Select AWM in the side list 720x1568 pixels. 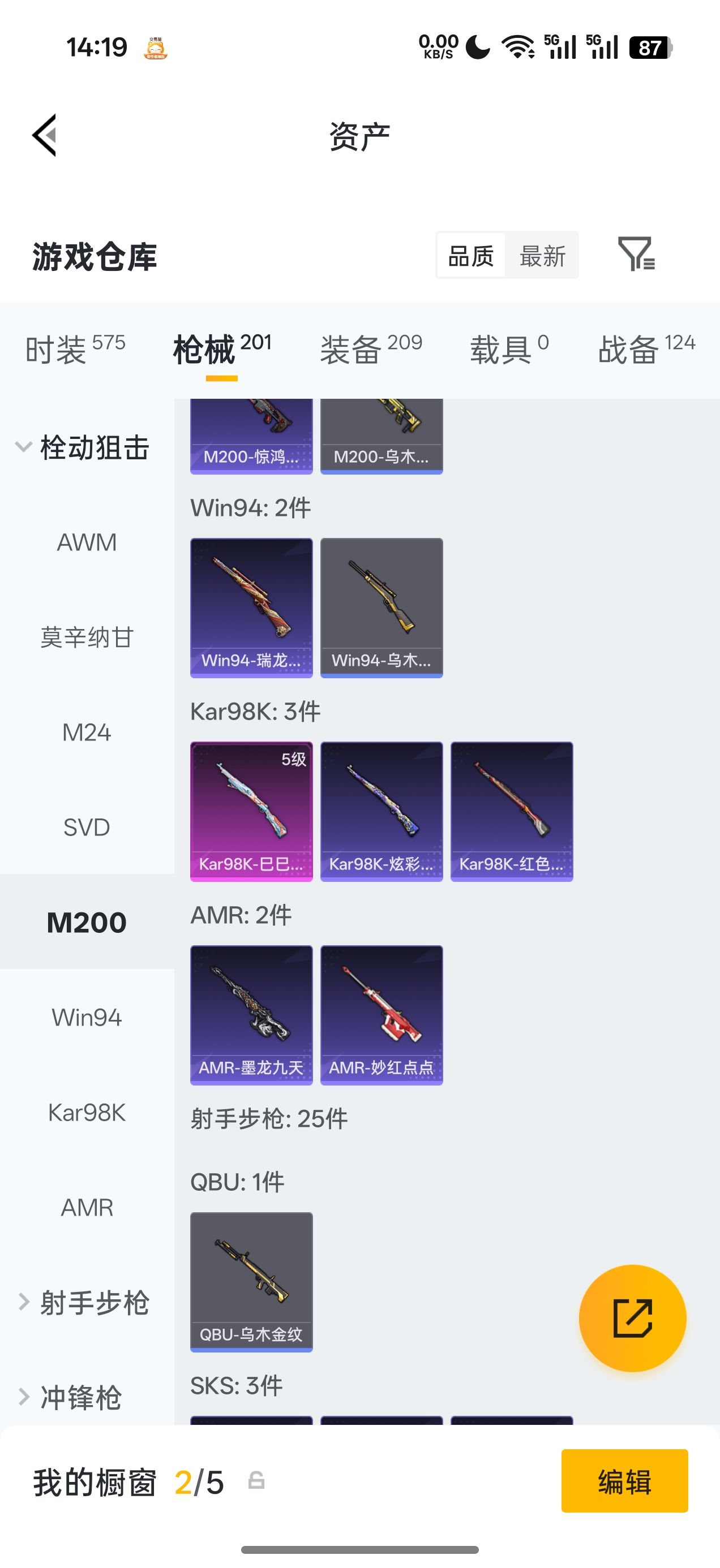pyautogui.click(x=87, y=542)
